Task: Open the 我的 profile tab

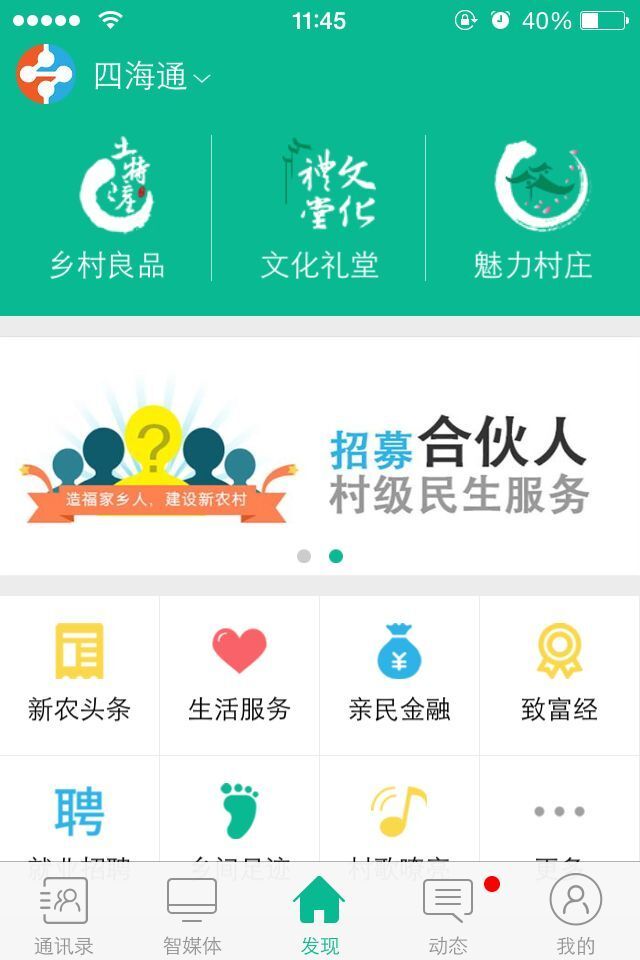Action: point(576,914)
